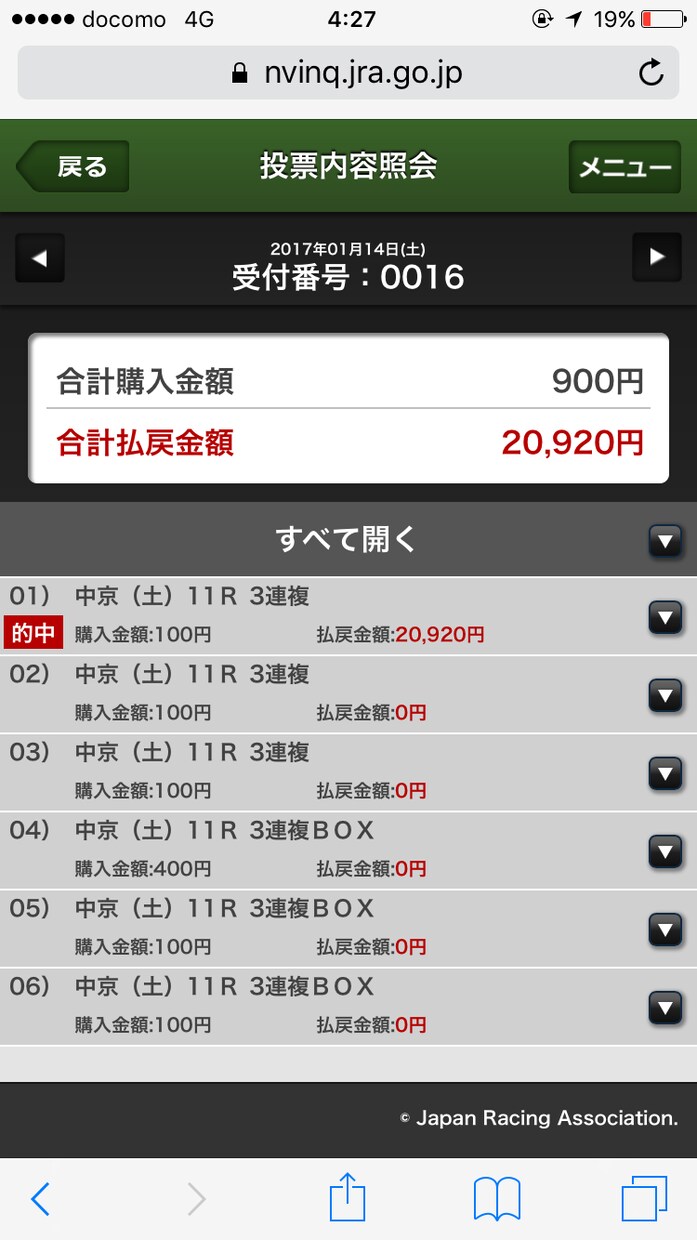This screenshot has width=697, height=1240.
Task: Expand bet 01 details
Action: [348, 616]
